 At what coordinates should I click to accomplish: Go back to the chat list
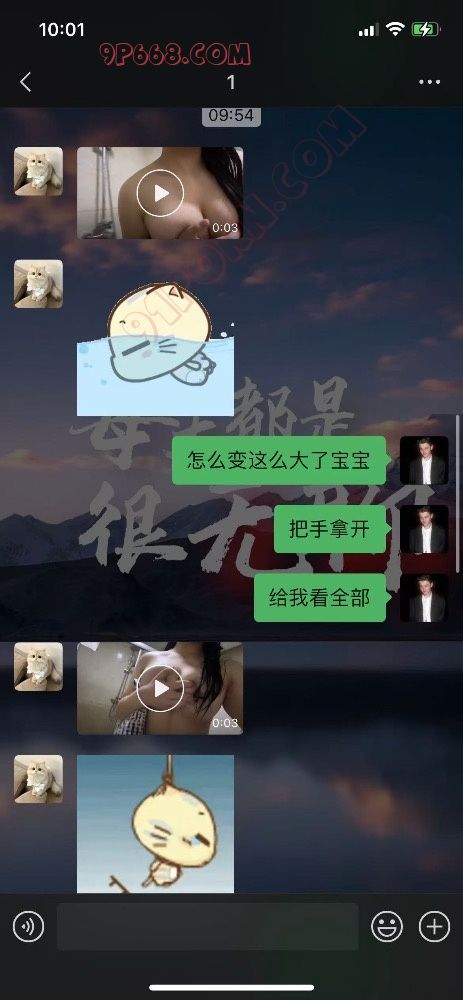click(26, 82)
